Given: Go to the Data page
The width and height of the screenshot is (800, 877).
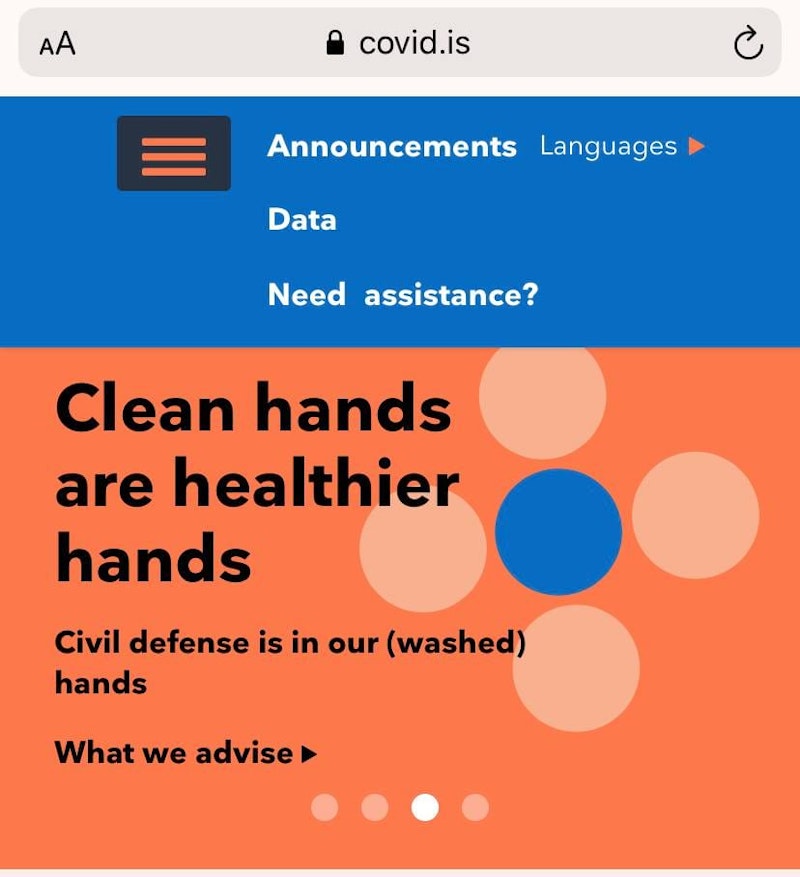Looking at the screenshot, I should [x=301, y=220].
